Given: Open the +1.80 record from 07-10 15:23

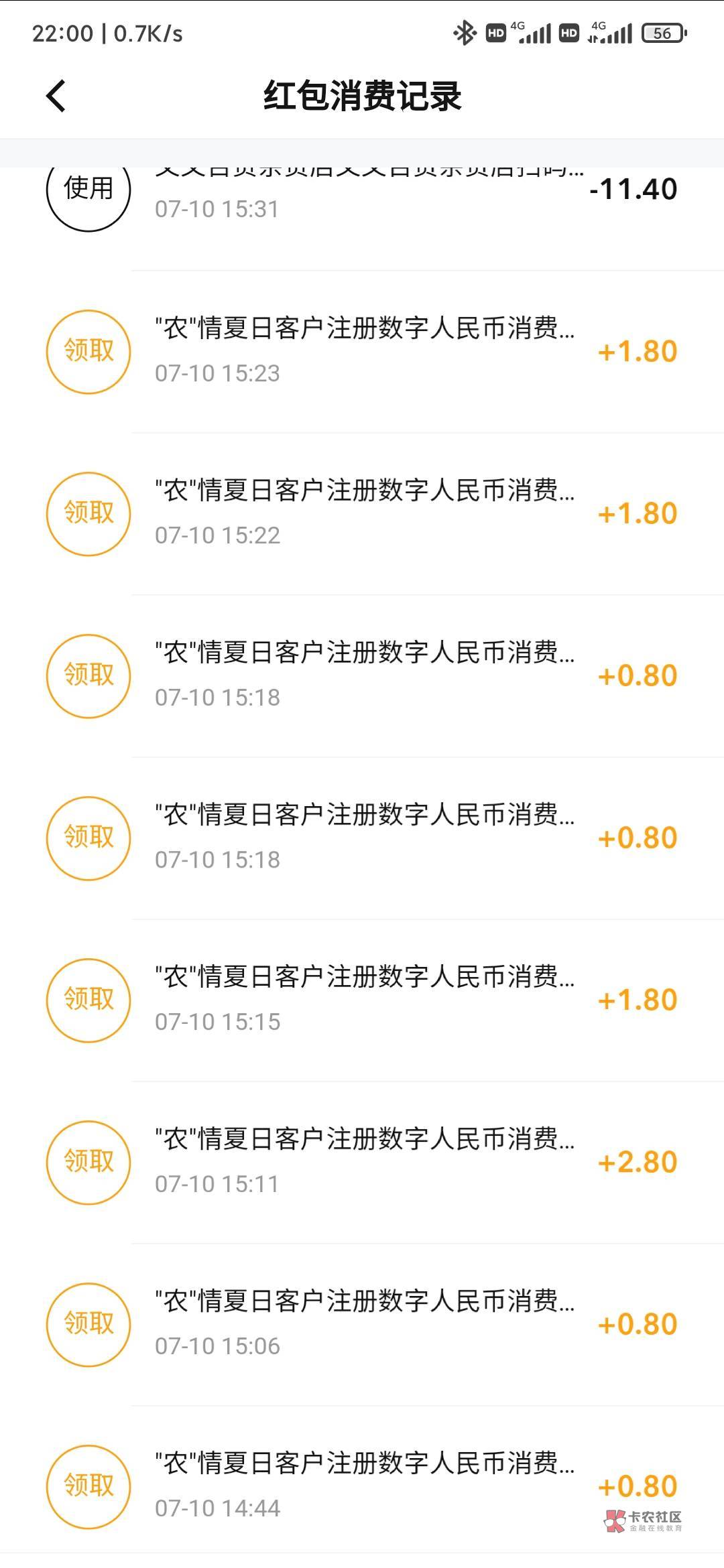Looking at the screenshot, I should (362, 351).
